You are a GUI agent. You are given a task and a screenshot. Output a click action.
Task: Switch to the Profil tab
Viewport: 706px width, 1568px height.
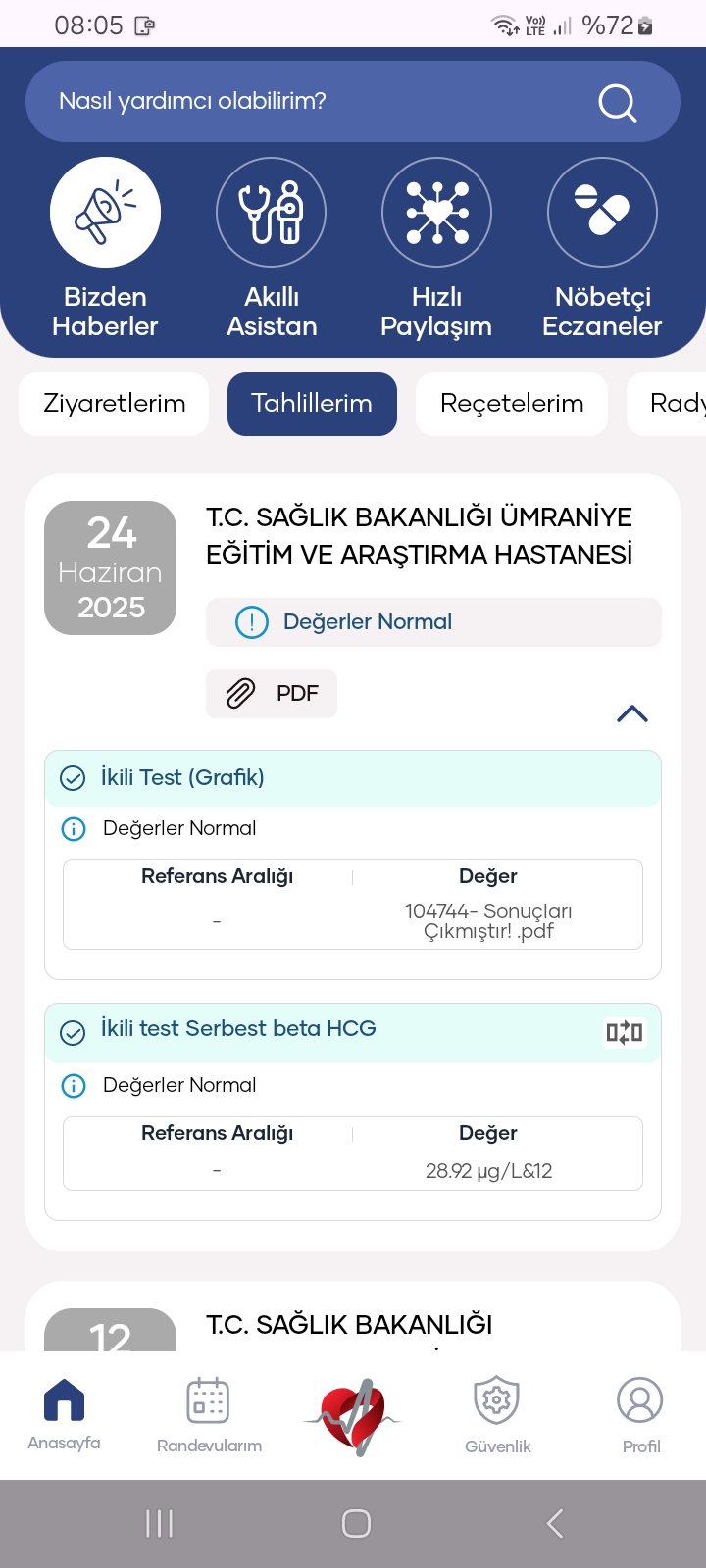(x=640, y=1414)
